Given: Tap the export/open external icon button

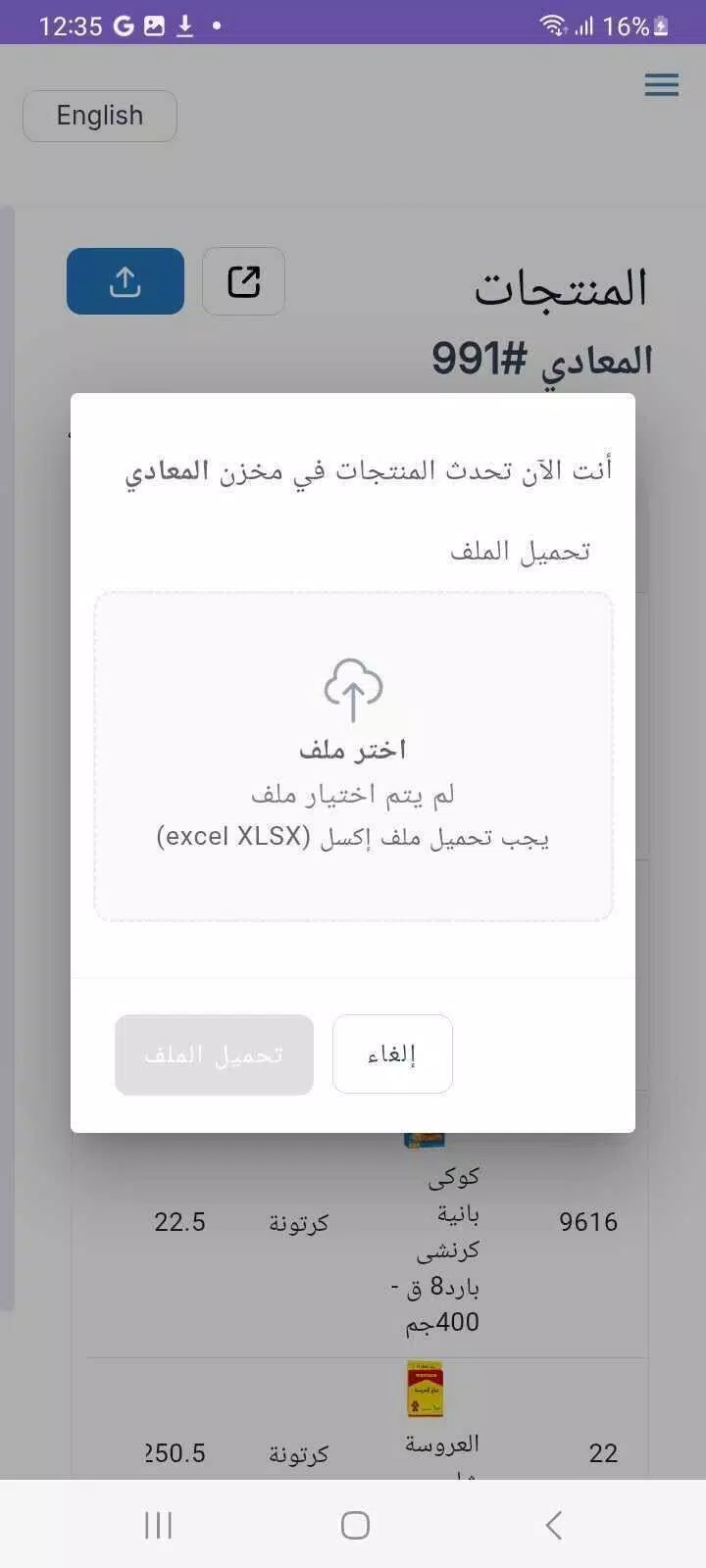Looking at the screenshot, I should click(243, 281).
